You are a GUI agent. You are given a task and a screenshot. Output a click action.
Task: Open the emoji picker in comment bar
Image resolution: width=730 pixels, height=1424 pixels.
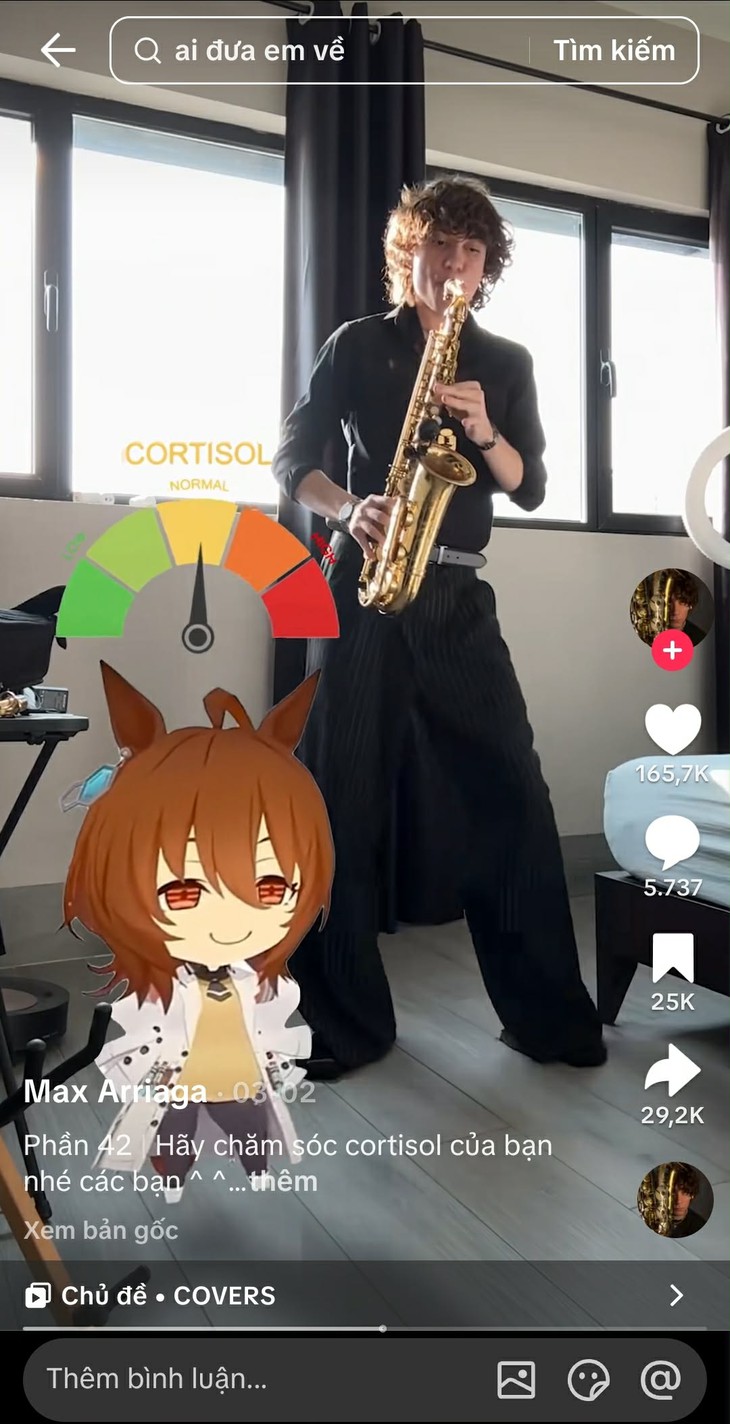tap(588, 1380)
